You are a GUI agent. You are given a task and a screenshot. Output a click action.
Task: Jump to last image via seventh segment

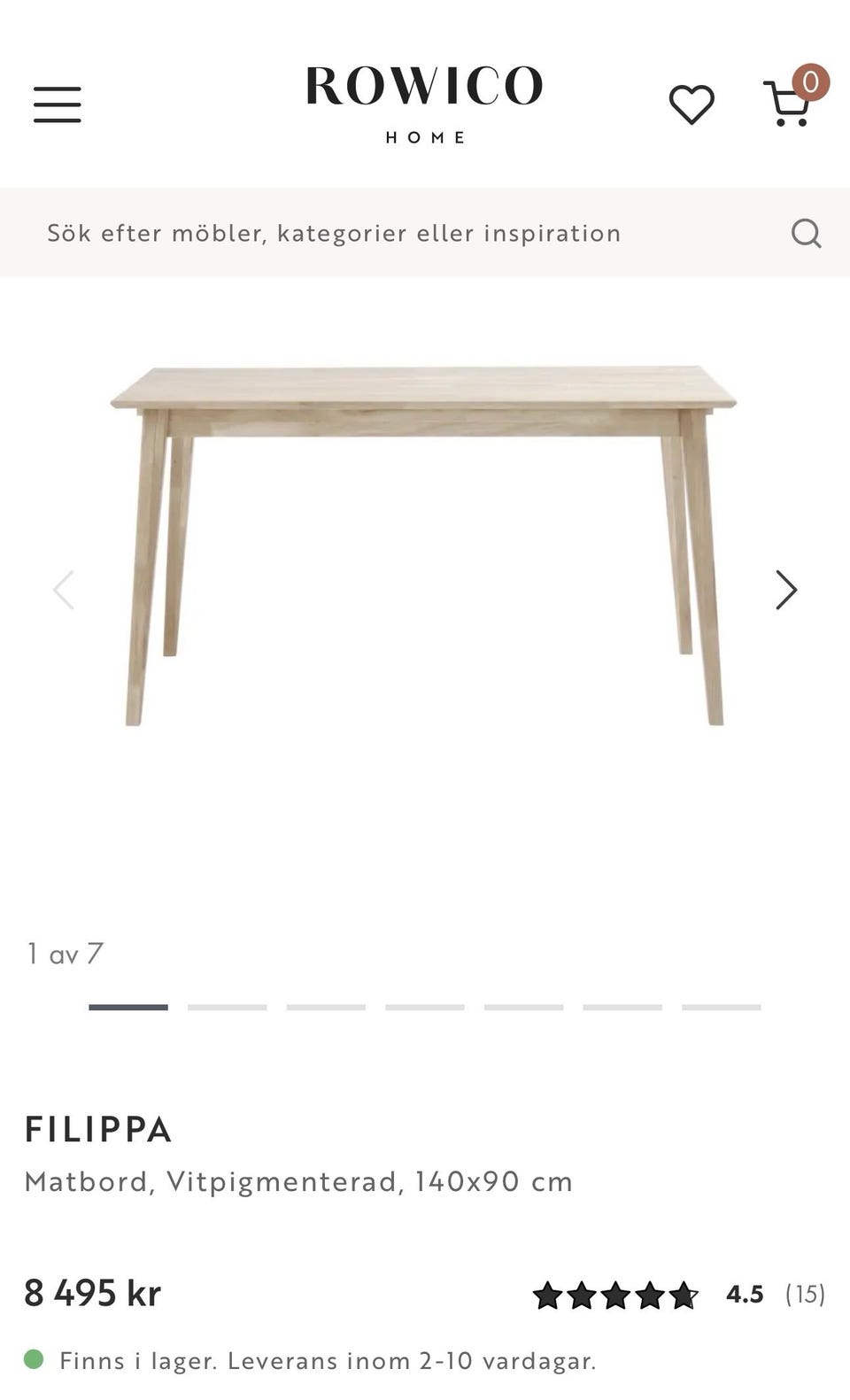[x=721, y=1008]
